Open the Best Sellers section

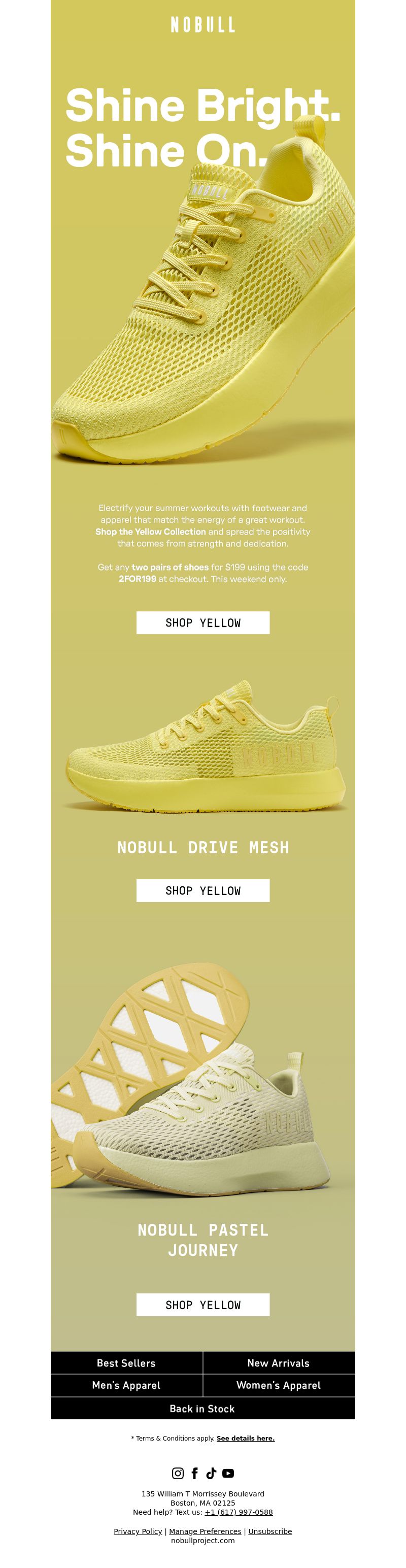click(x=126, y=1363)
